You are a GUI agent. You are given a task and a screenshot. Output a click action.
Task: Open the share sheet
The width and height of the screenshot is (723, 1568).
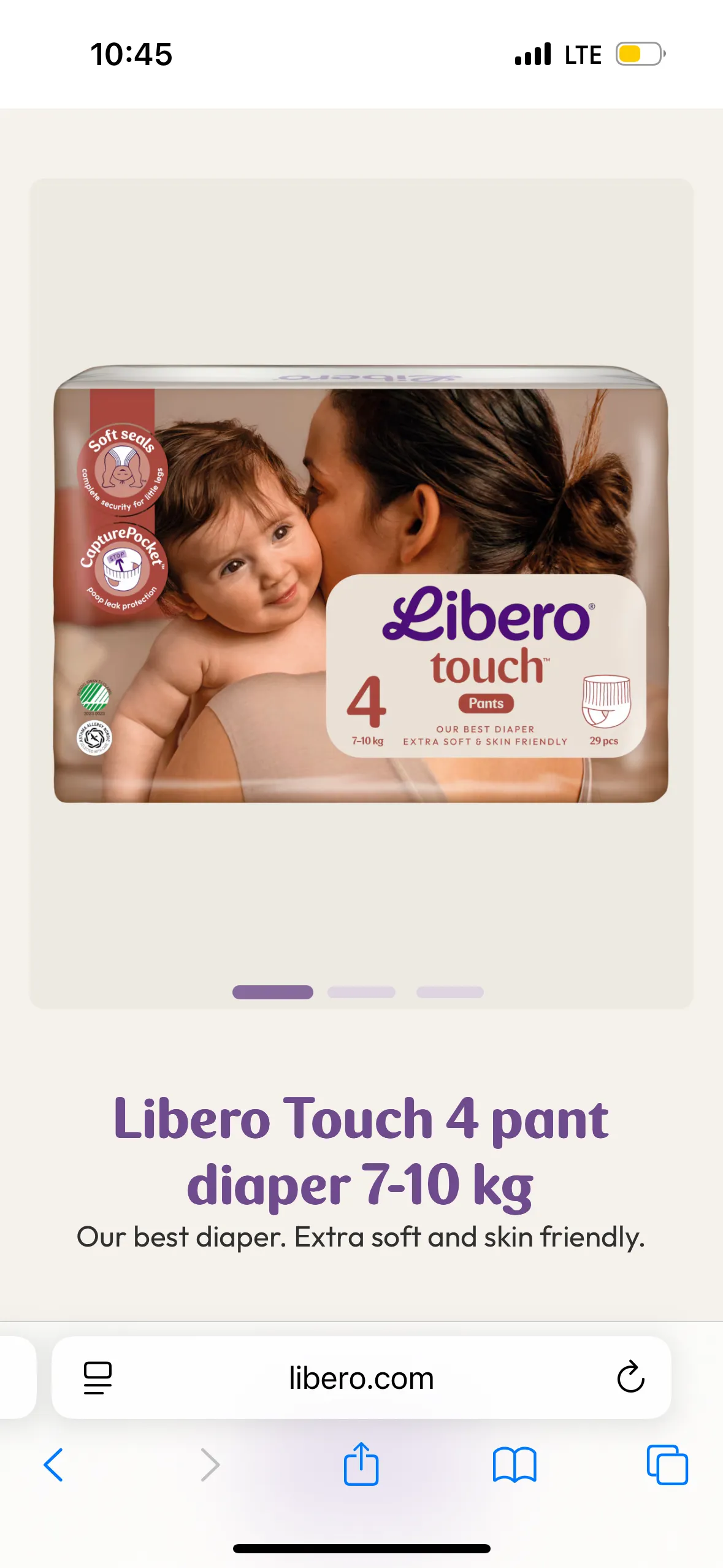click(361, 1464)
